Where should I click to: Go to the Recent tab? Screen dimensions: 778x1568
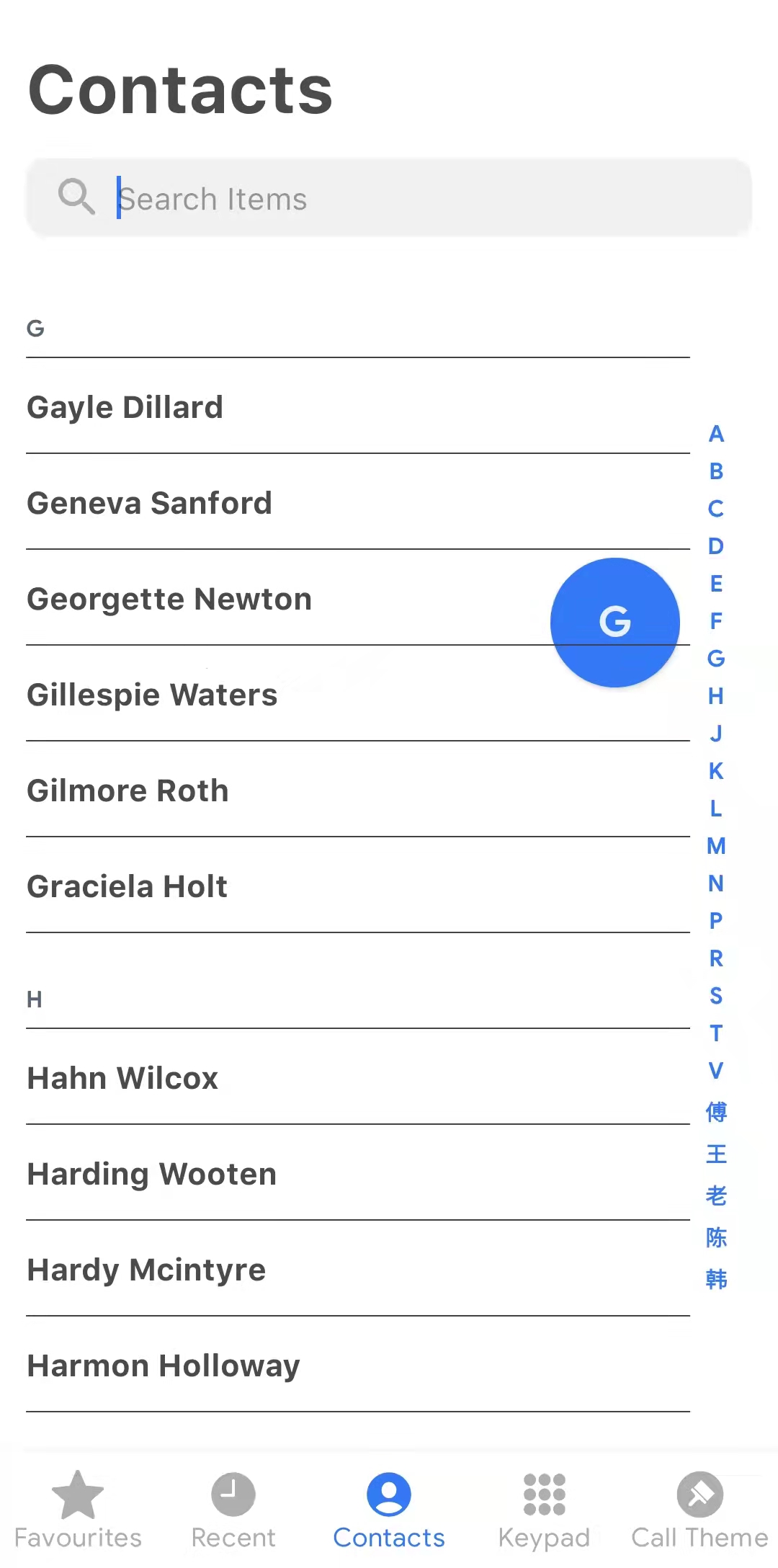click(233, 1510)
